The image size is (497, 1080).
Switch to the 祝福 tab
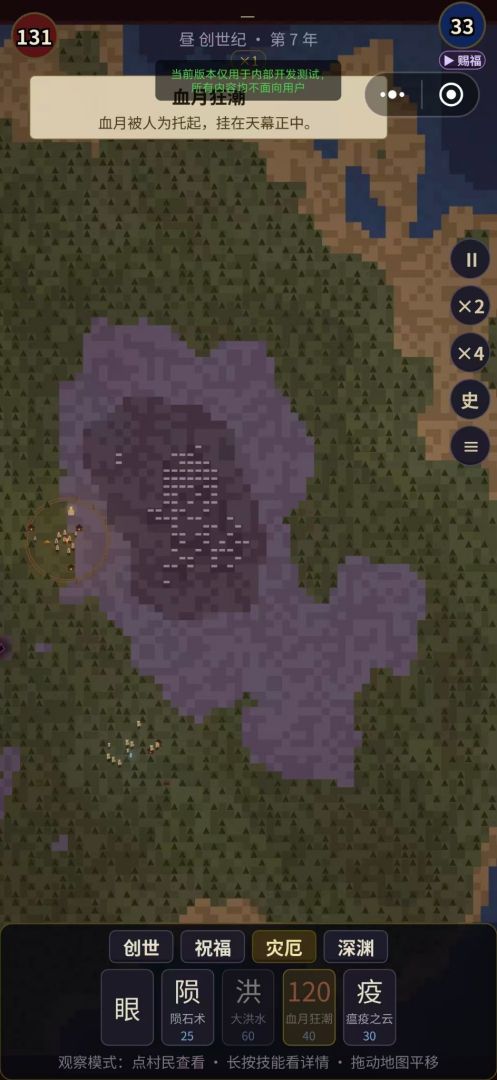tap(213, 947)
